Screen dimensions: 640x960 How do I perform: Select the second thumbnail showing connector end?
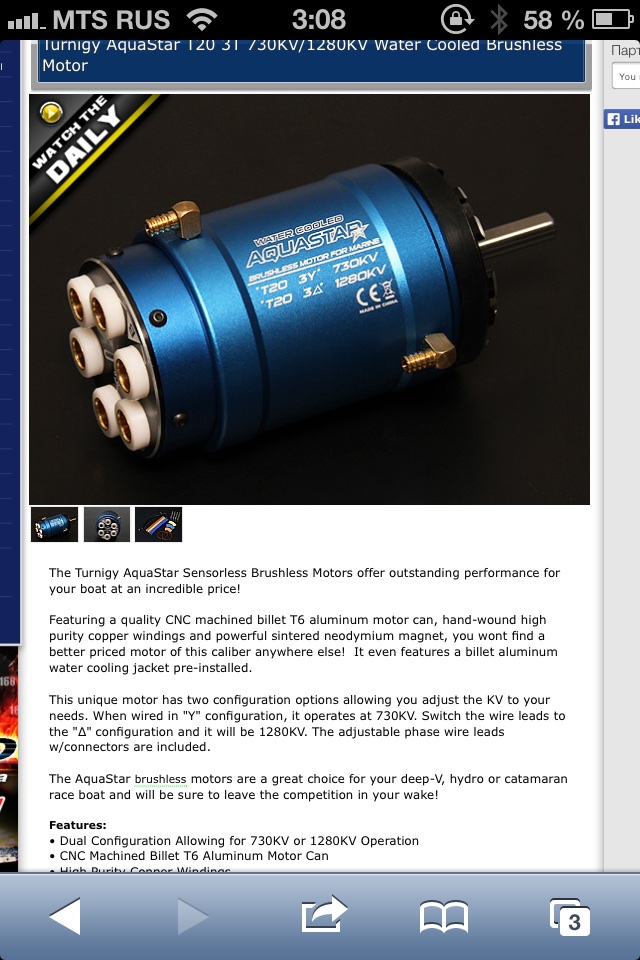[106, 524]
